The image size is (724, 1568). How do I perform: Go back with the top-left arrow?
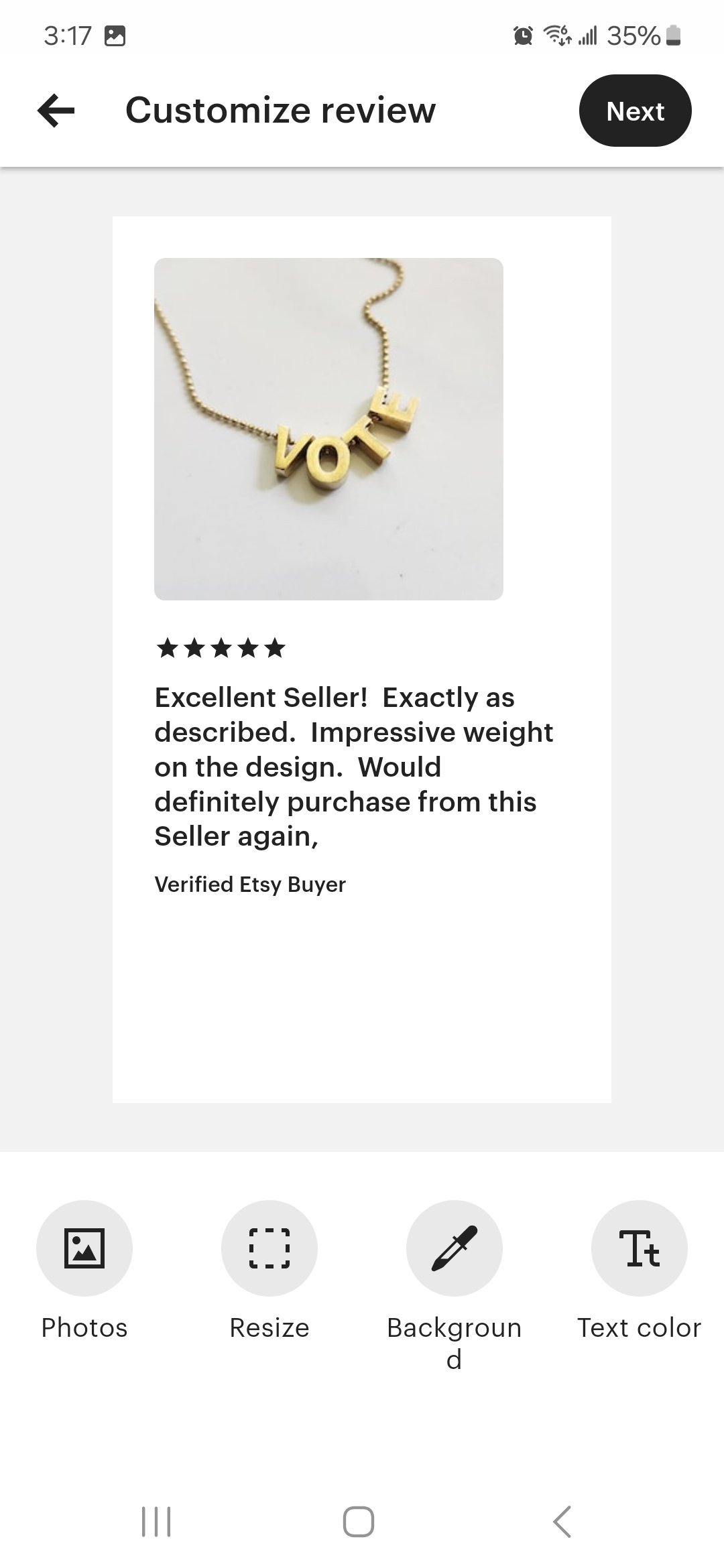pyautogui.click(x=56, y=111)
